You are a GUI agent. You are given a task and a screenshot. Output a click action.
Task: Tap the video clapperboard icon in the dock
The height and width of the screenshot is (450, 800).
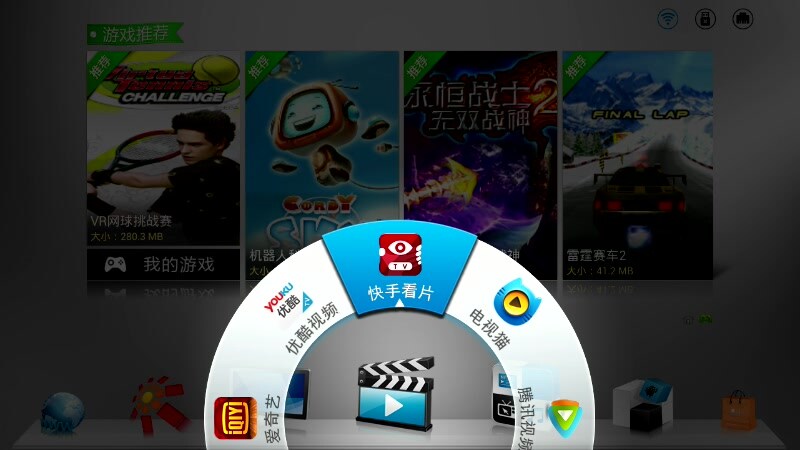click(394, 392)
